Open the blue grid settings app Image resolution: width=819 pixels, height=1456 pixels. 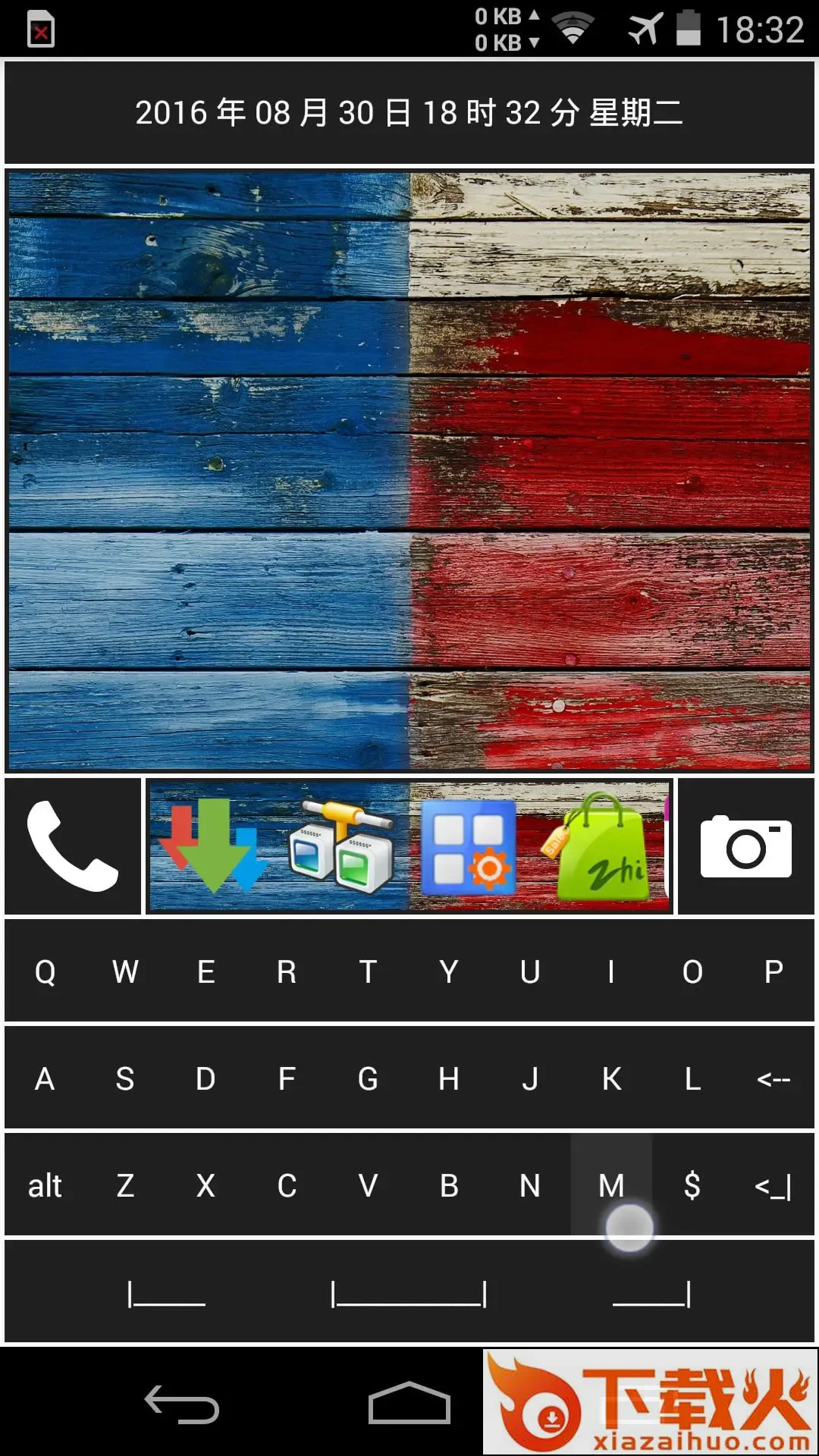click(468, 846)
